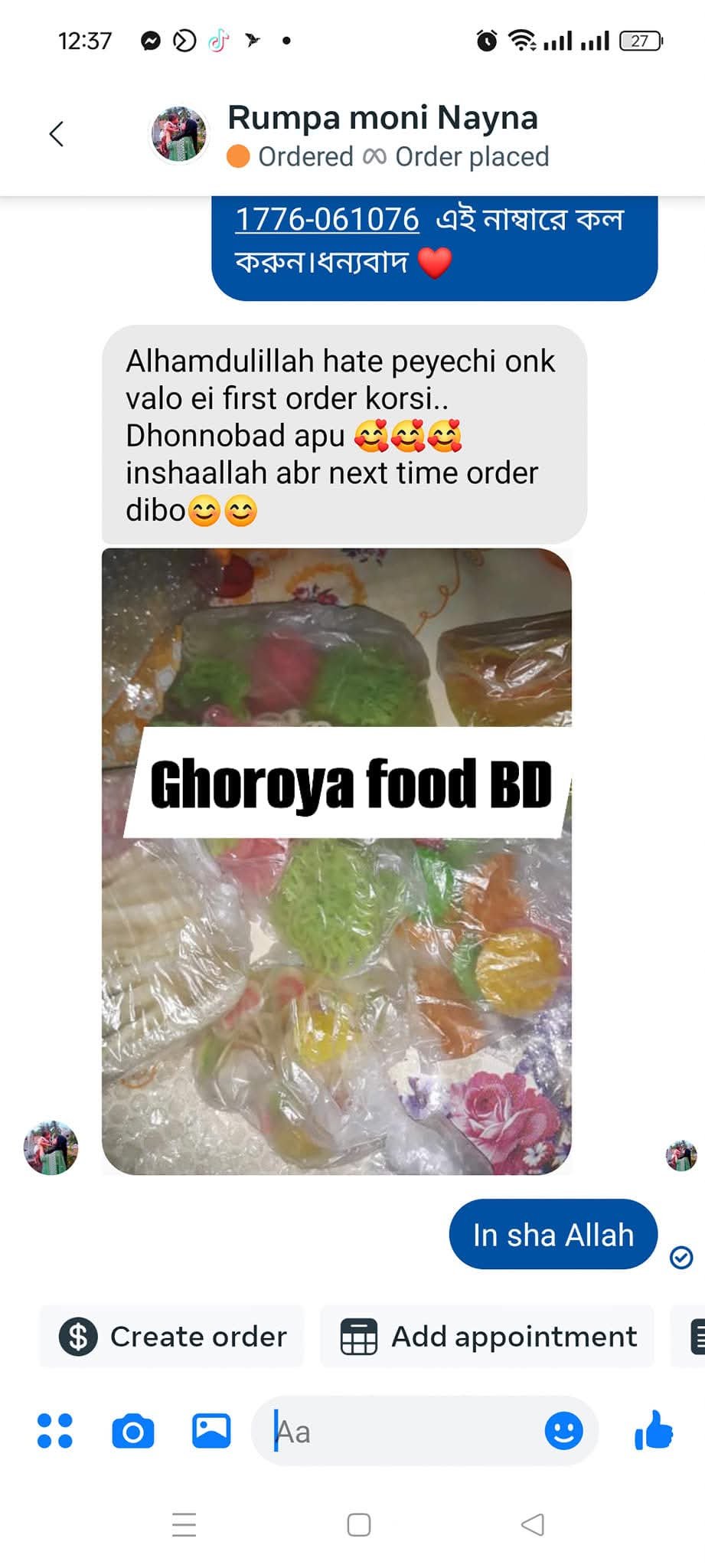
Task: Focus the Aa message input field
Action: [x=406, y=1431]
